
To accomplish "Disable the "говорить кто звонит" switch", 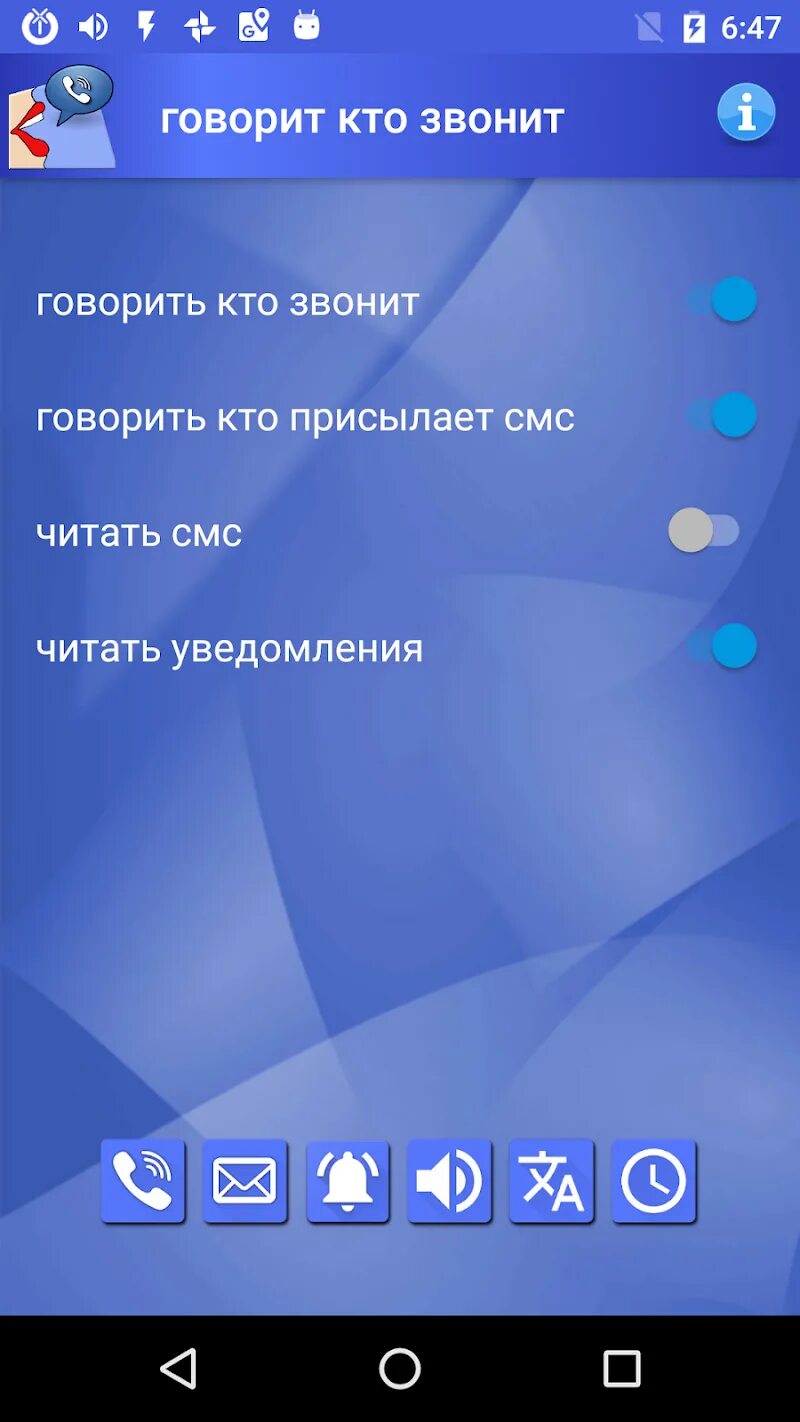I will pos(721,299).
